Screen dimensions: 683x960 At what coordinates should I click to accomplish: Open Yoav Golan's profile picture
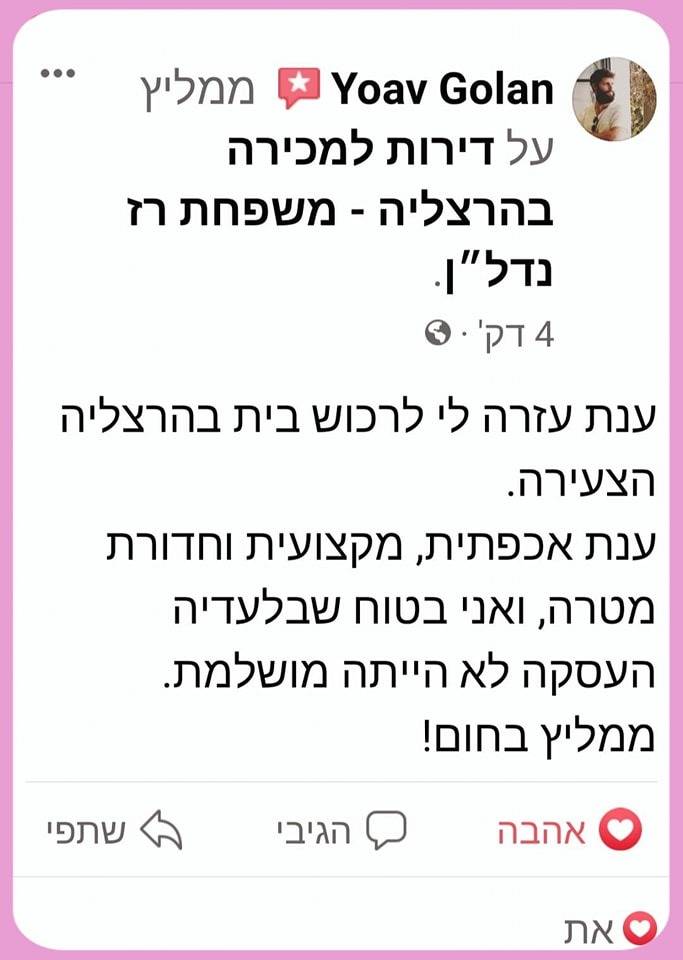613,98
